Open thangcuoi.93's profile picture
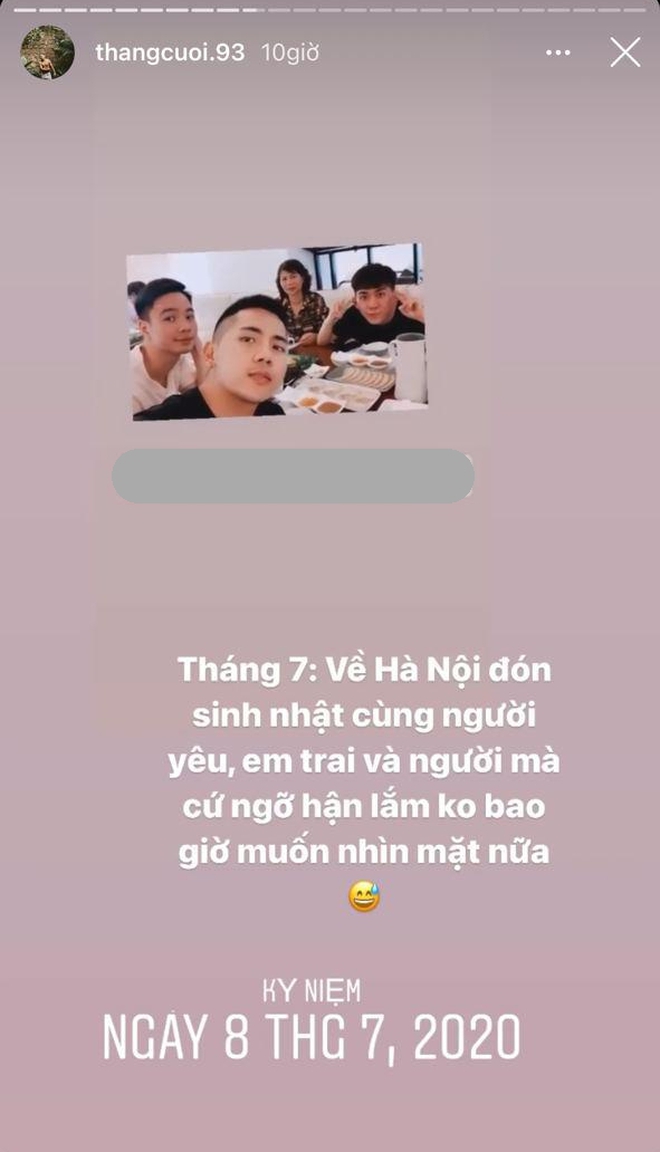This screenshot has height=1152, width=660. (x=47, y=52)
